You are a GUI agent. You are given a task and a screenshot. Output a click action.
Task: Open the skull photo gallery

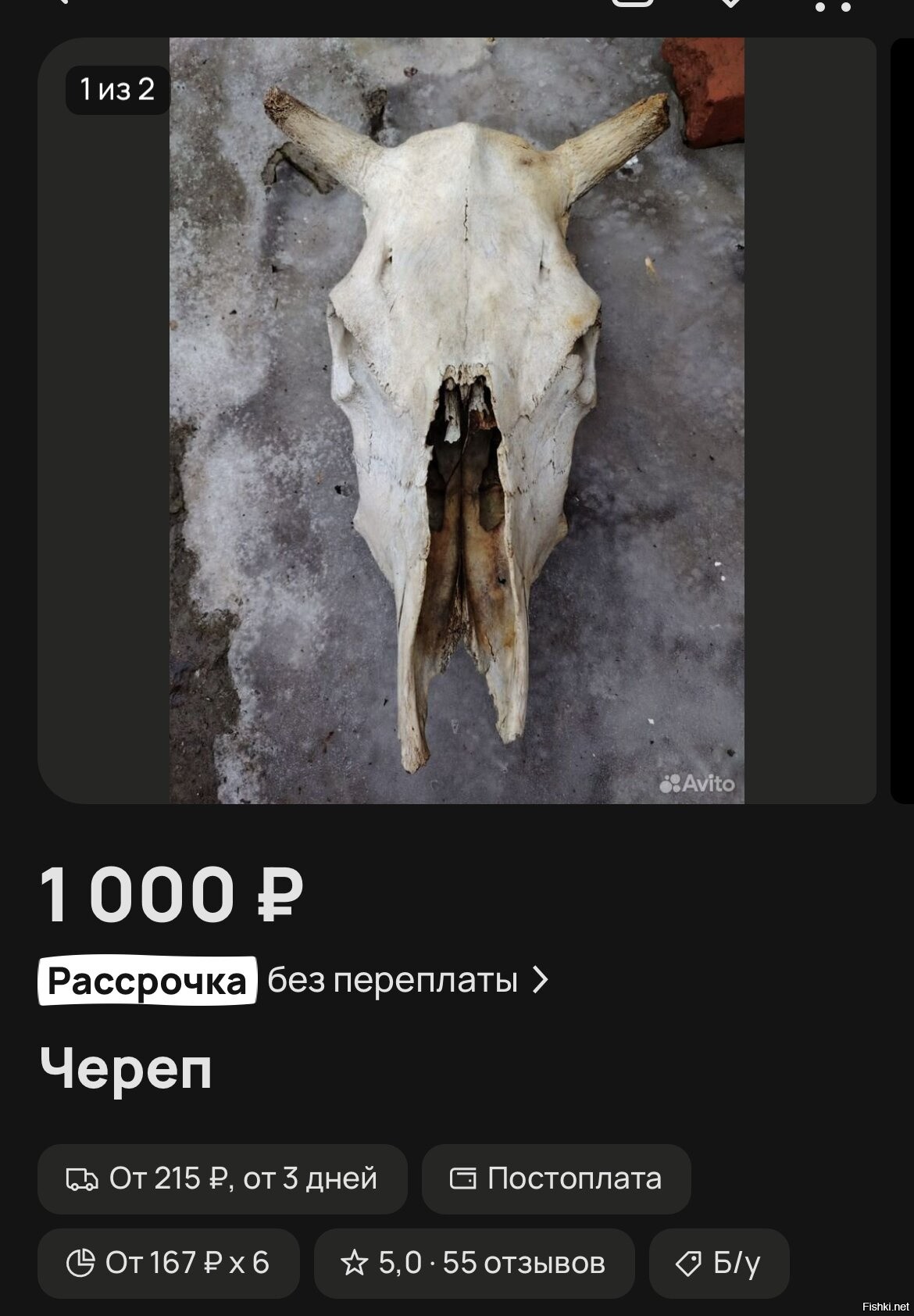[x=457, y=420]
